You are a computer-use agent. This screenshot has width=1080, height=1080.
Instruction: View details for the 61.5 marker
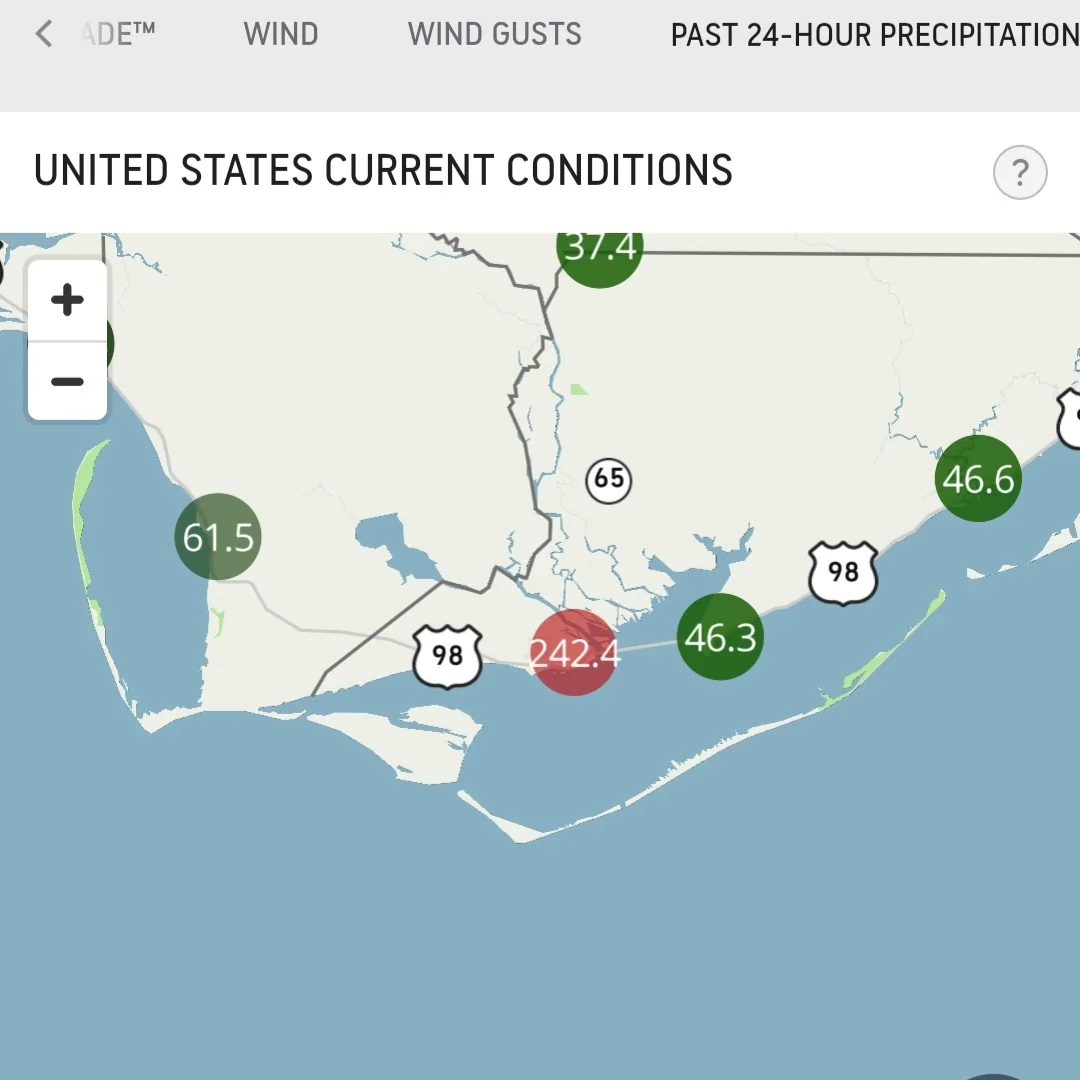pyautogui.click(x=218, y=537)
